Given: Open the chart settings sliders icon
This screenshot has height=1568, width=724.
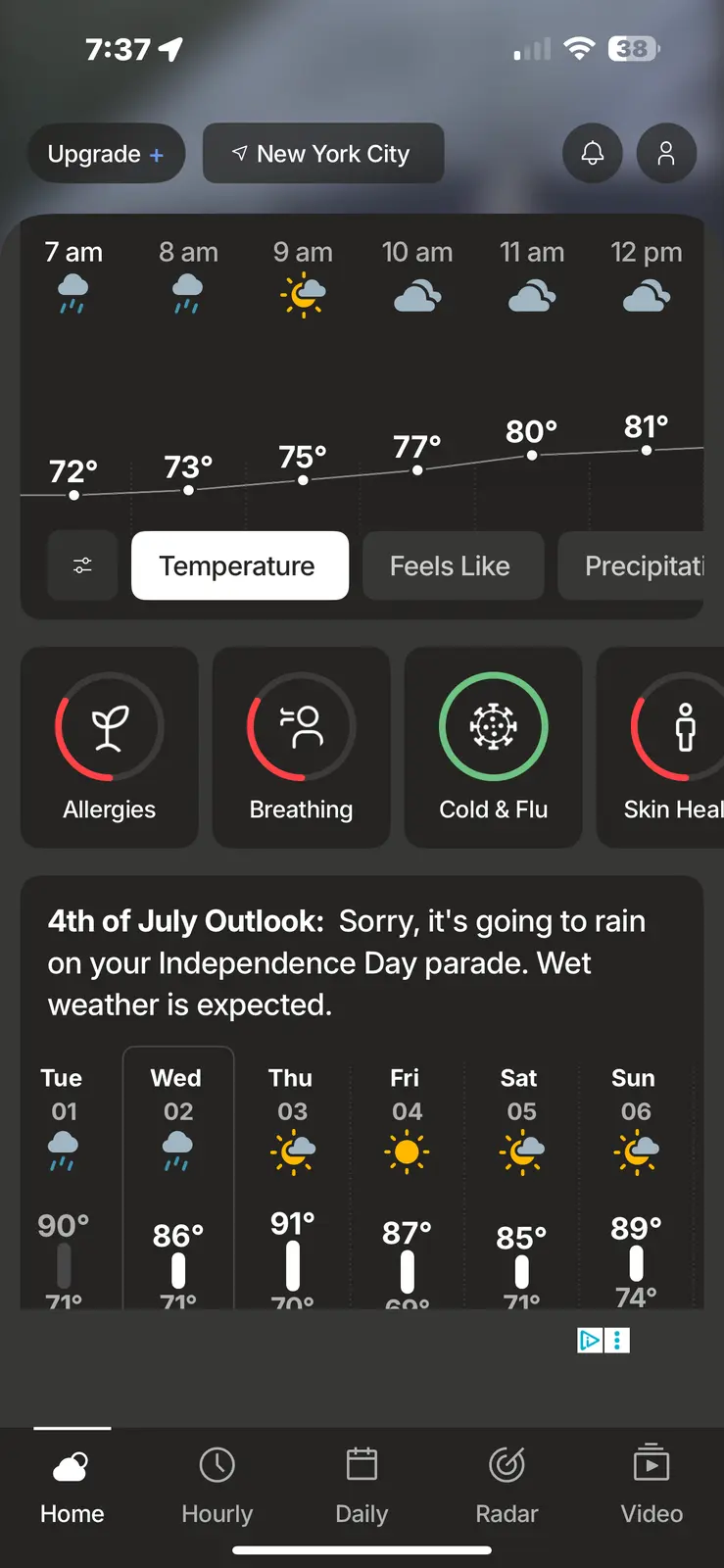Looking at the screenshot, I should [x=82, y=565].
